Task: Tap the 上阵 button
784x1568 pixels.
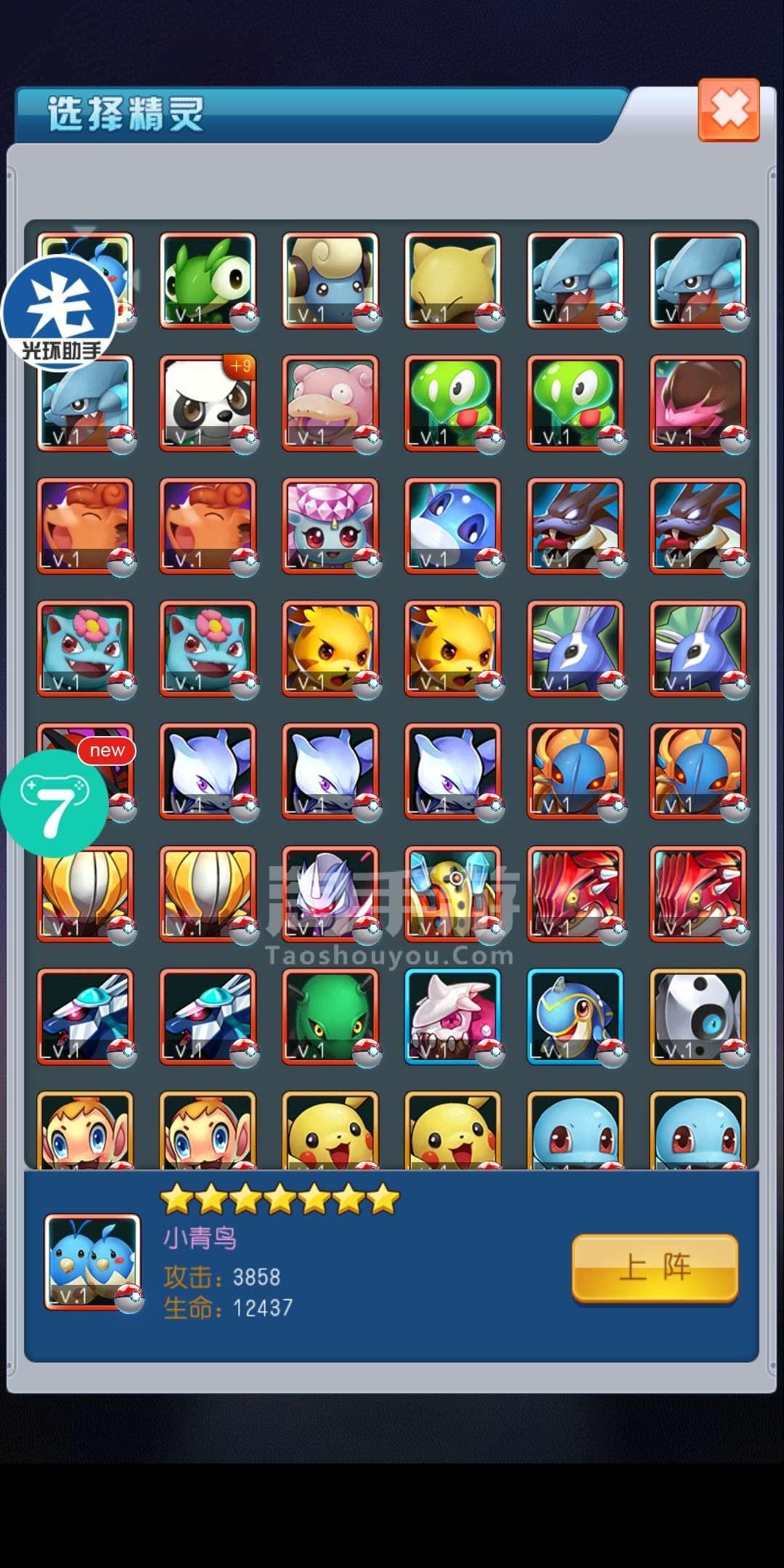Action: click(x=655, y=1267)
